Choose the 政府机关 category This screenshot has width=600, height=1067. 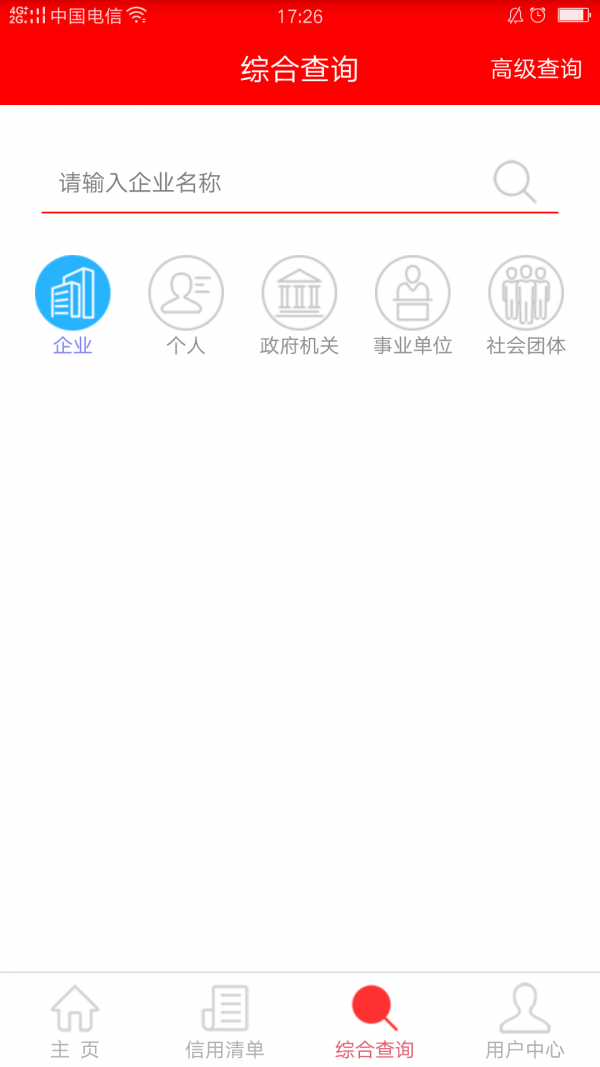click(299, 306)
